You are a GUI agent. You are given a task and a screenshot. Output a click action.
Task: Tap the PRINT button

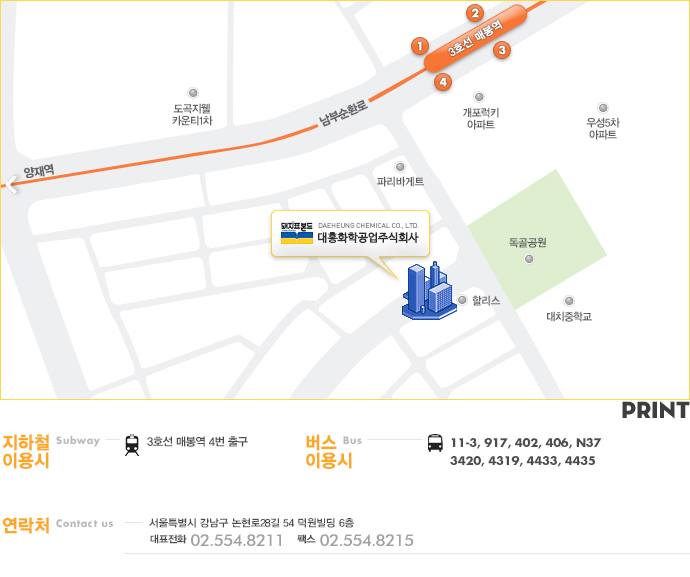[655, 411]
